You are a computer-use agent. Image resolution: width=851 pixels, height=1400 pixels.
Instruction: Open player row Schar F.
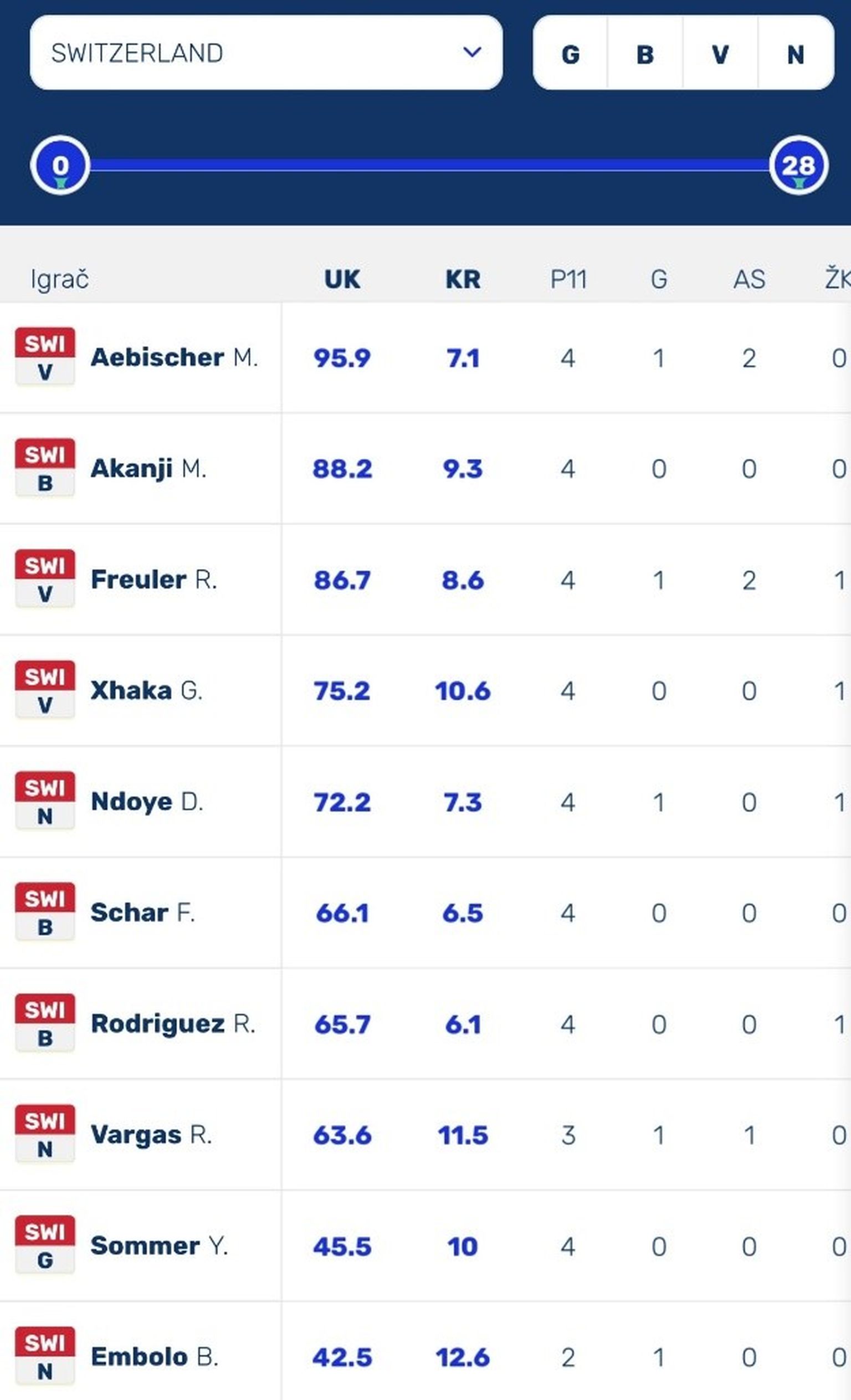pos(142,912)
